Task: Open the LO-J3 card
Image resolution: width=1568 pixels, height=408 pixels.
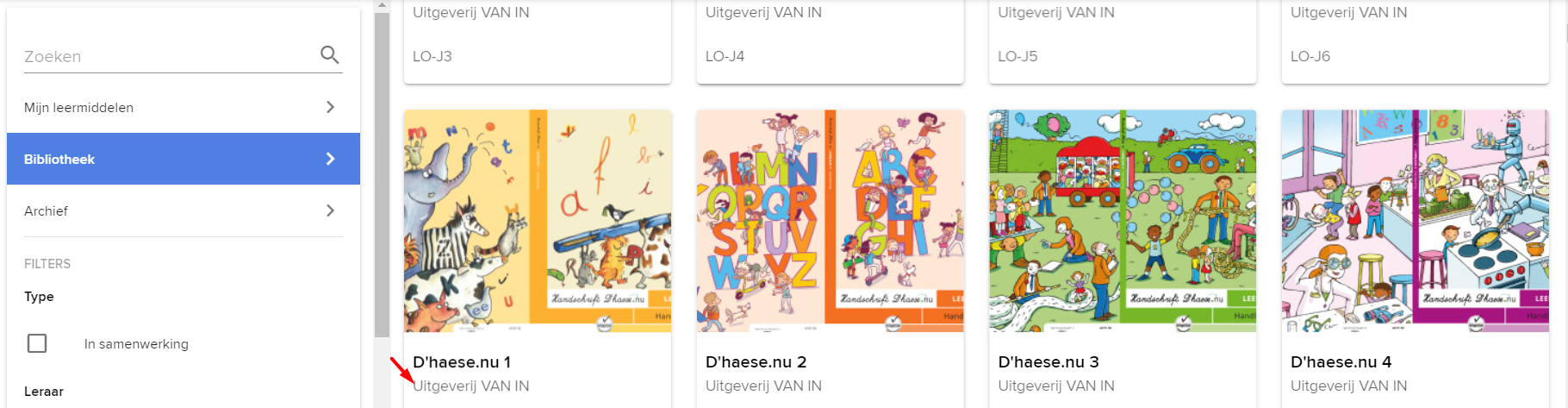Action: pos(537,43)
